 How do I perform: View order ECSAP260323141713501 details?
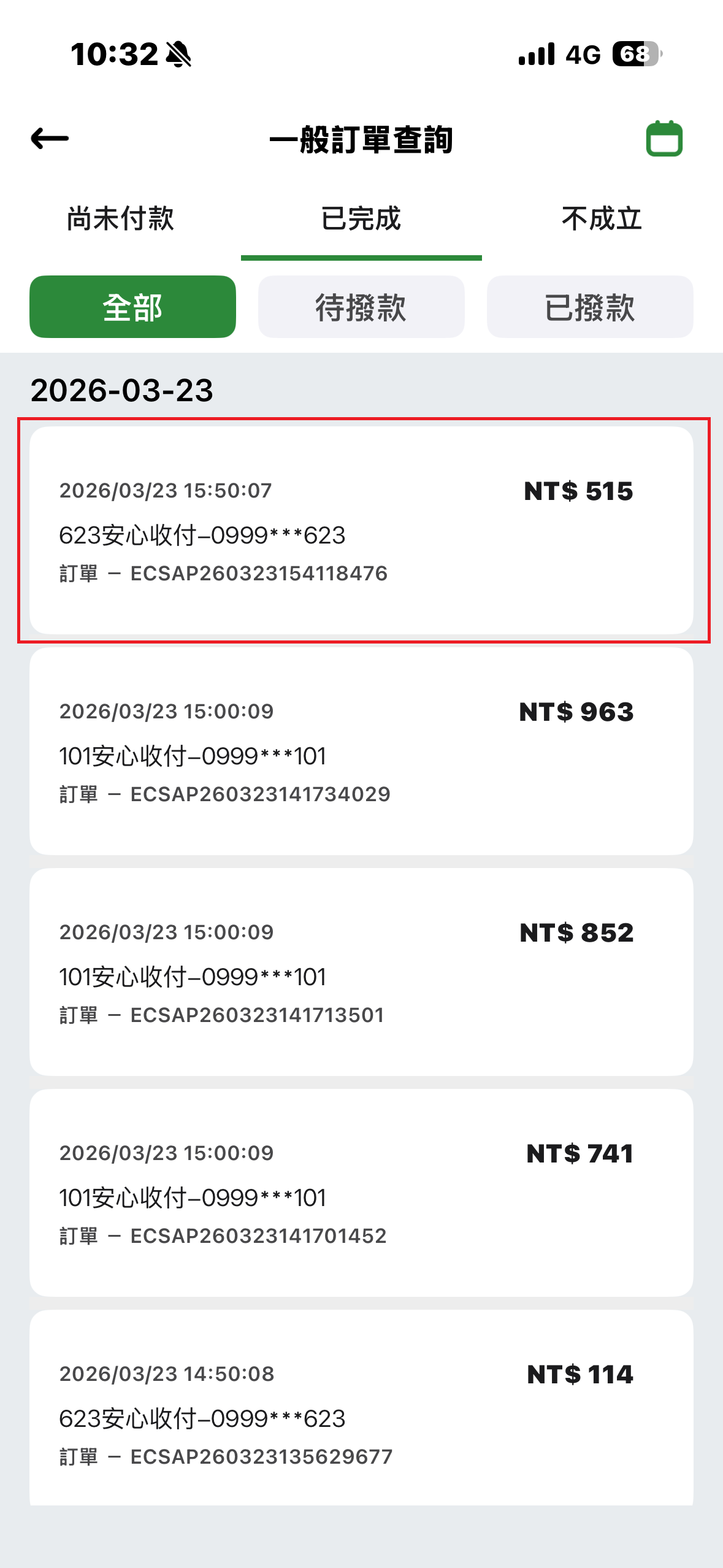[x=361, y=972]
